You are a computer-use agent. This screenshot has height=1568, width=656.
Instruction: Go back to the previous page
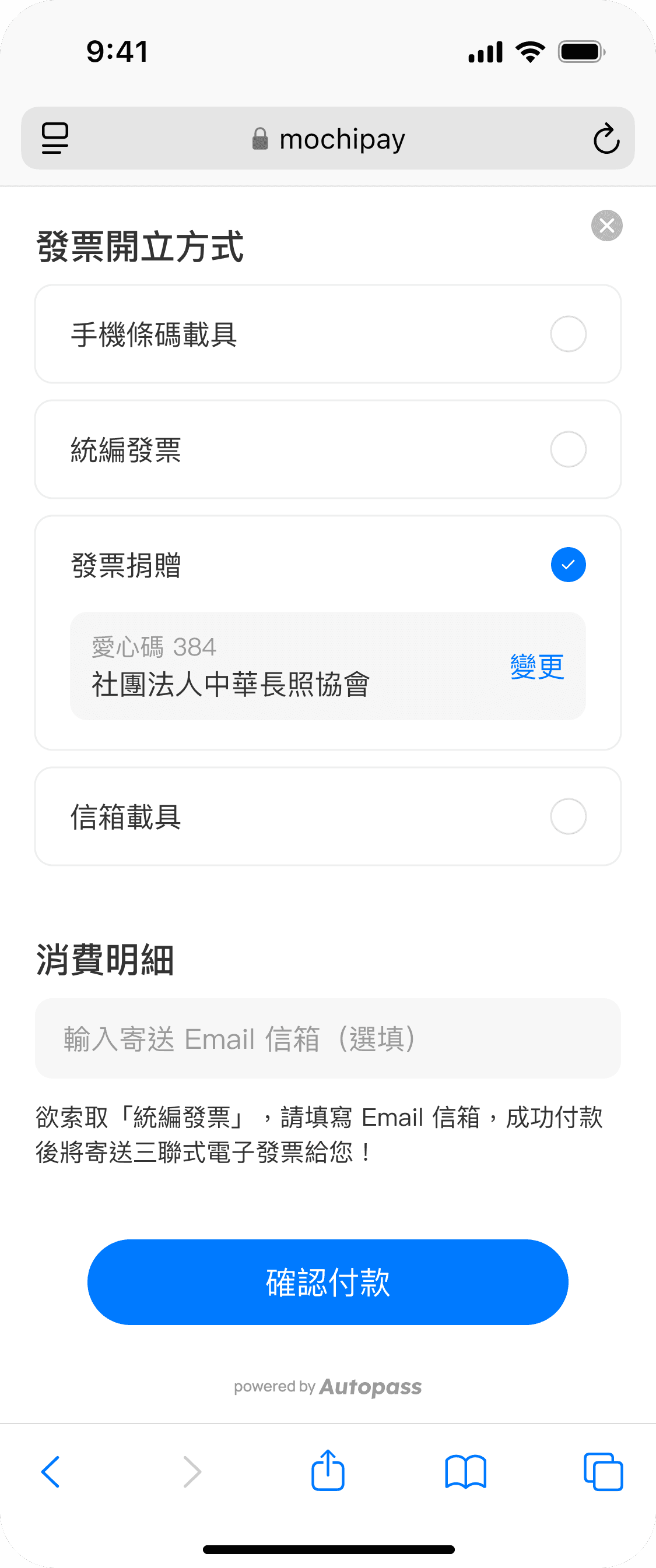51,1472
